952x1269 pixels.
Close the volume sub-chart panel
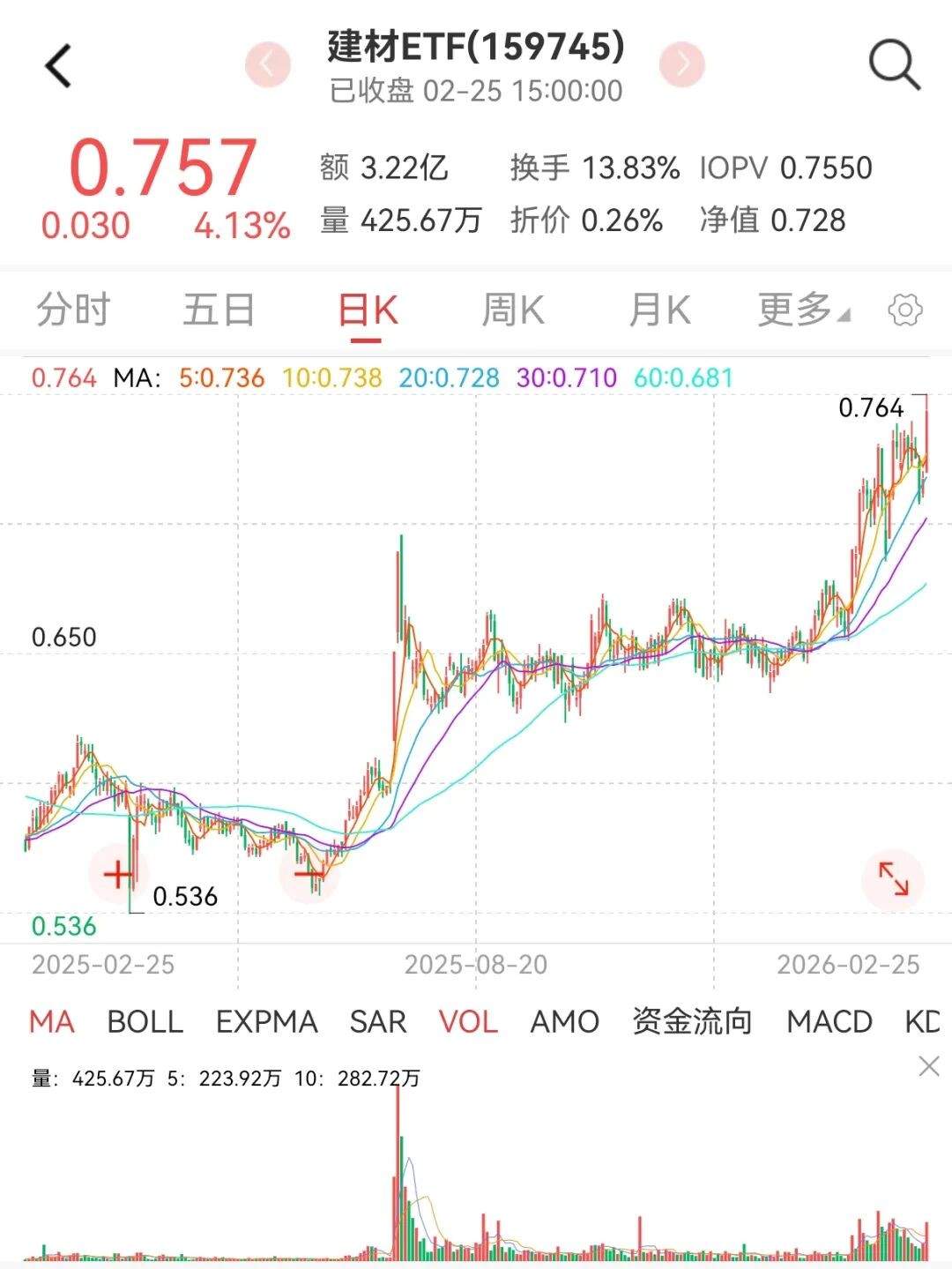(x=929, y=1067)
